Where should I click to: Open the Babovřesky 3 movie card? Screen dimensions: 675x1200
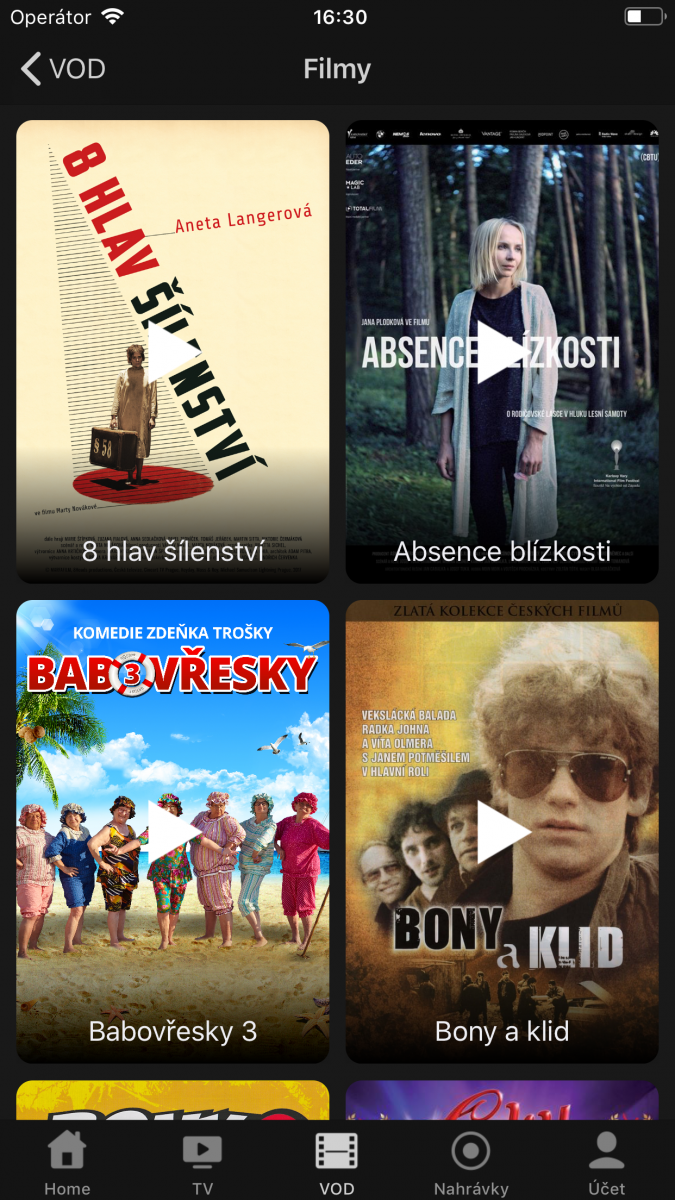(x=173, y=832)
